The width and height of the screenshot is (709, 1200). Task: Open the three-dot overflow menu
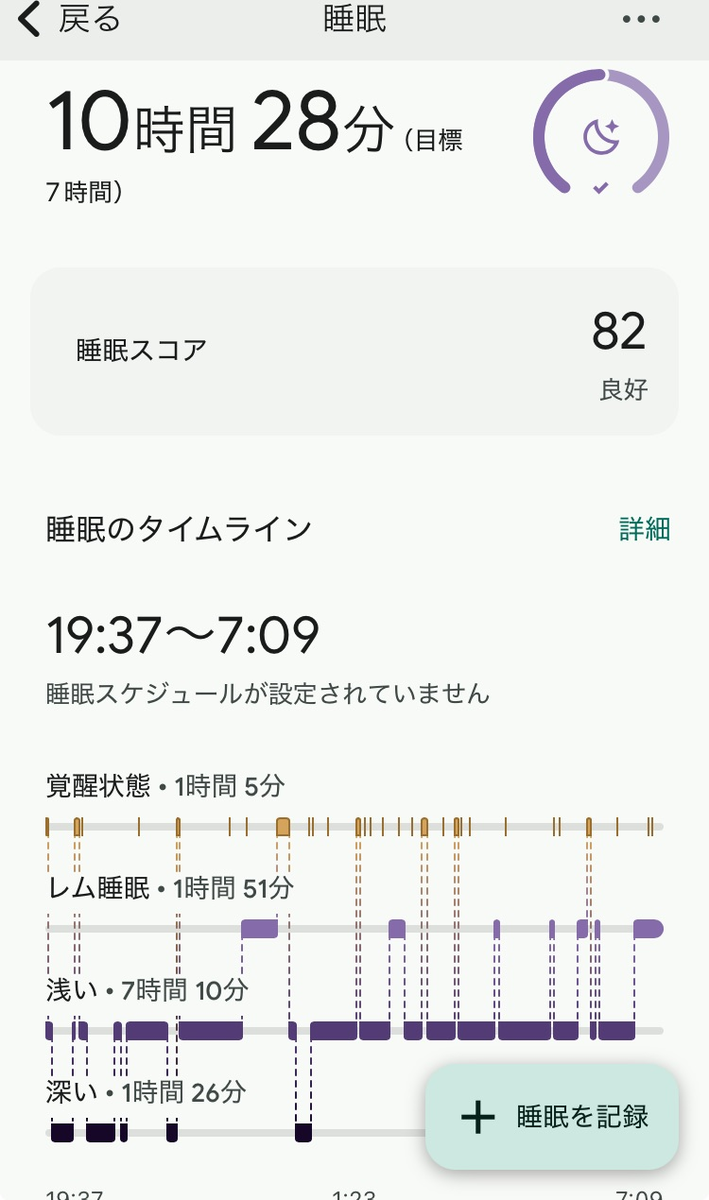click(642, 20)
